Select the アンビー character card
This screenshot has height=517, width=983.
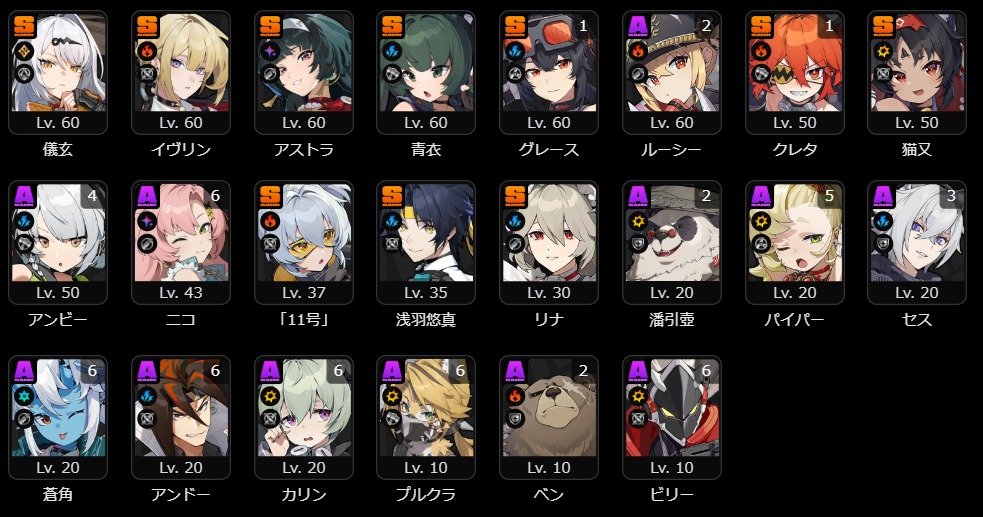tap(57, 242)
